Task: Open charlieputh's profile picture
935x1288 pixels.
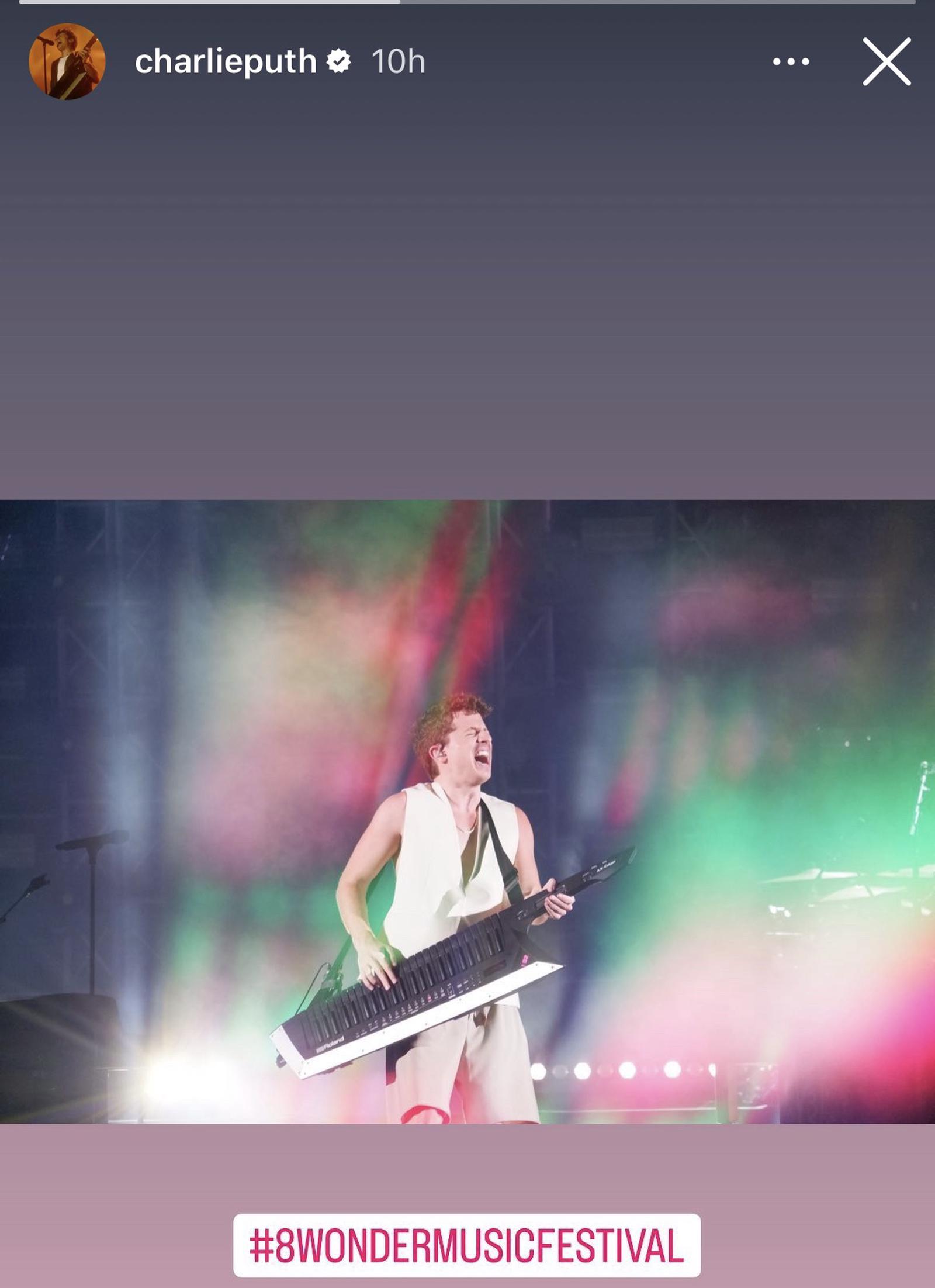Action: click(67, 61)
